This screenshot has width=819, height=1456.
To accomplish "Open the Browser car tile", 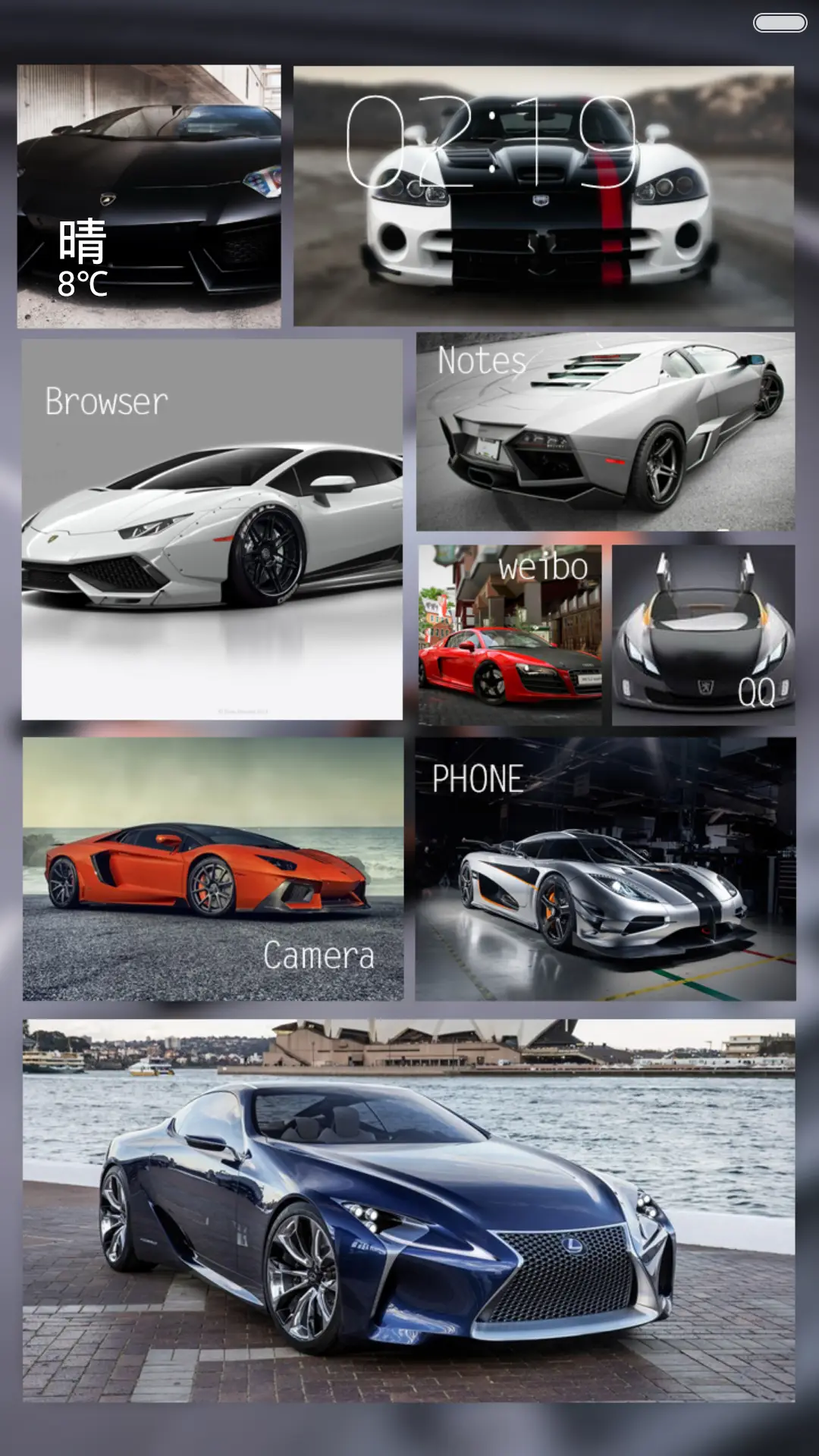I will point(212,529).
